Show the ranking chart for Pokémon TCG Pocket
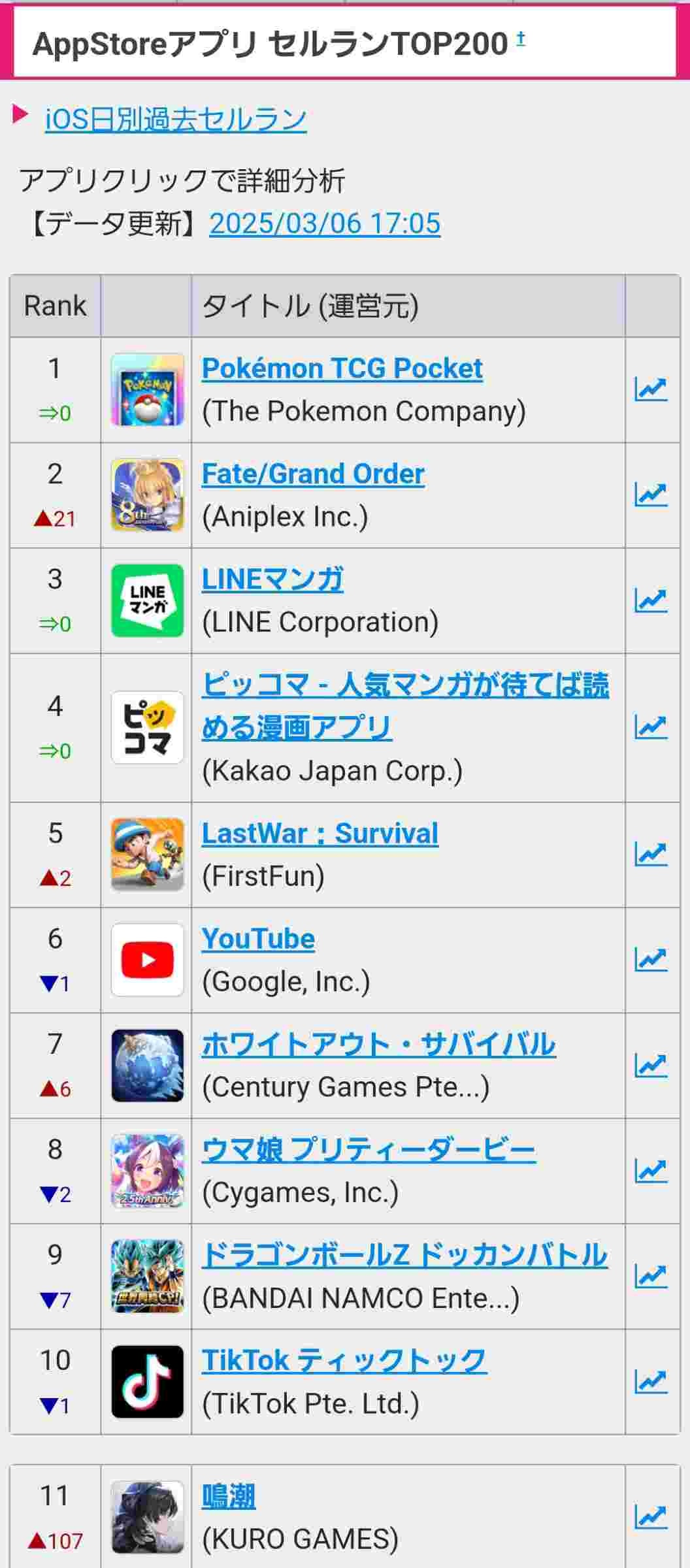This screenshot has width=690, height=1568. pyautogui.click(x=651, y=390)
